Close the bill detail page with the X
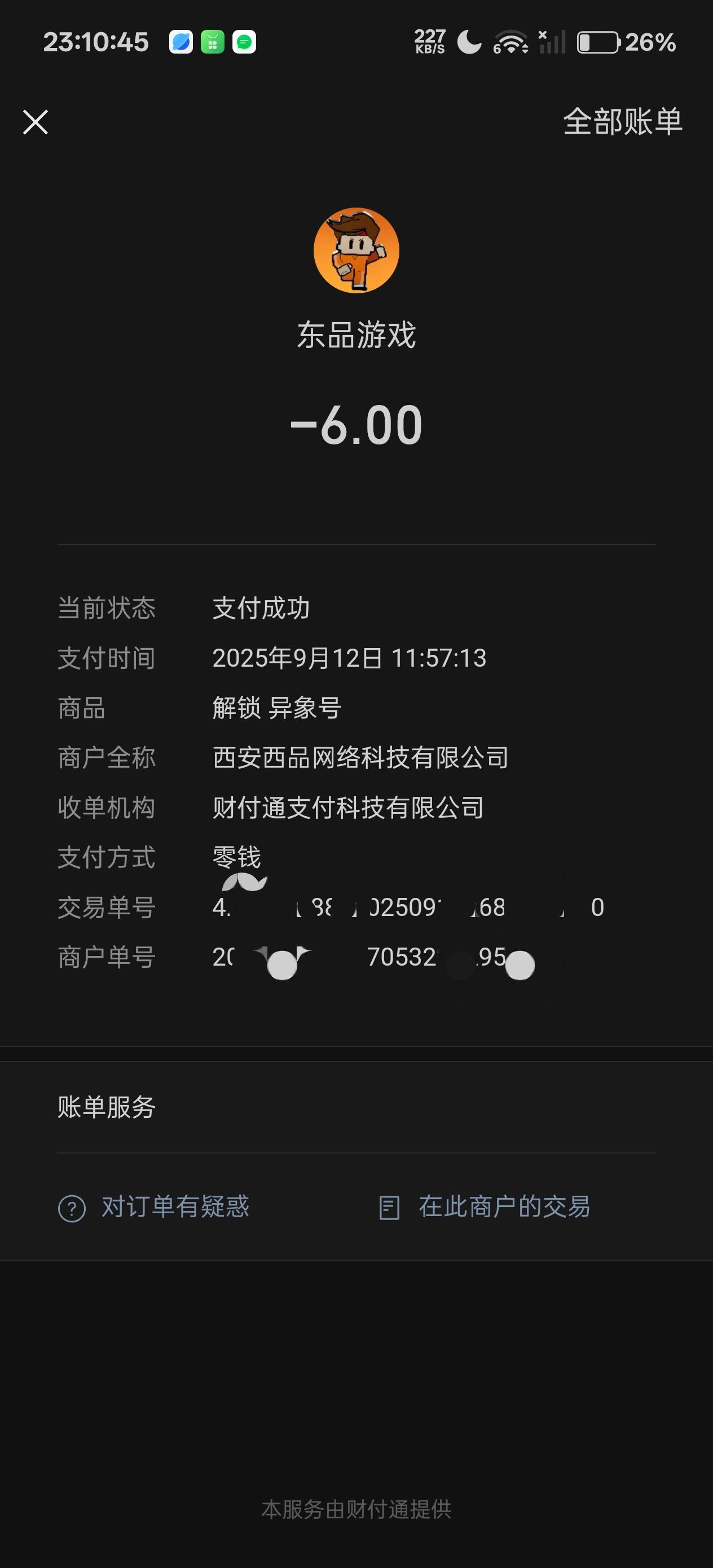Image resolution: width=713 pixels, height=1568 pixels. 36,122
